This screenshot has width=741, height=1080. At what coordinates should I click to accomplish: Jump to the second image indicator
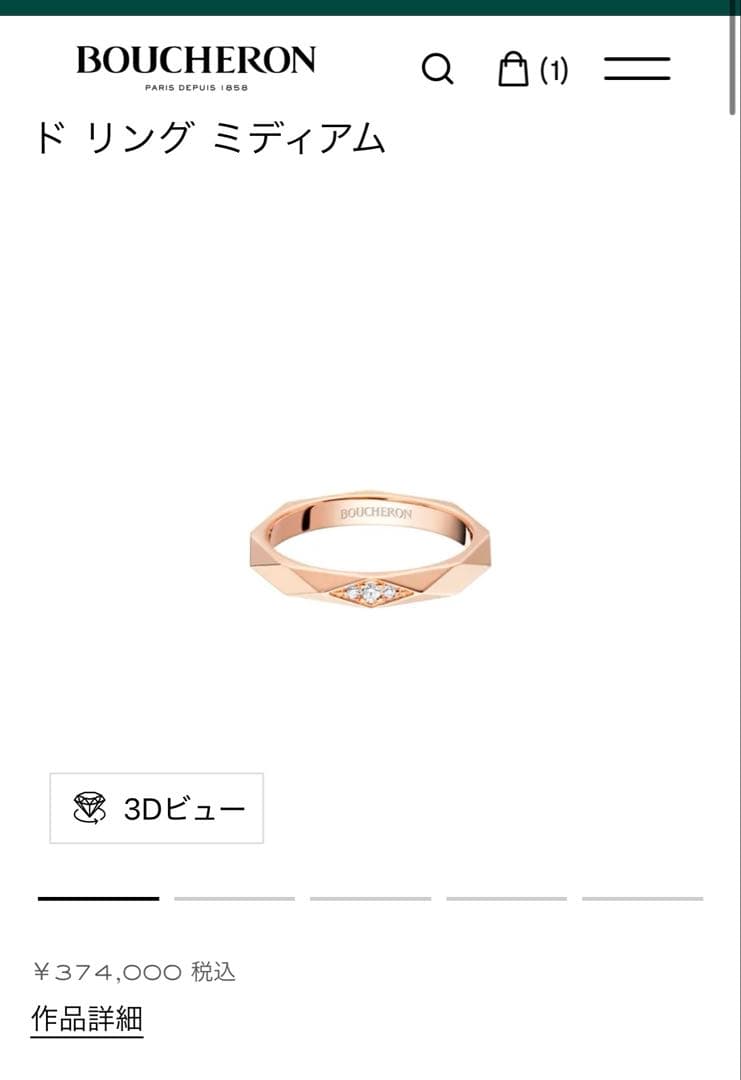(234, 898)
